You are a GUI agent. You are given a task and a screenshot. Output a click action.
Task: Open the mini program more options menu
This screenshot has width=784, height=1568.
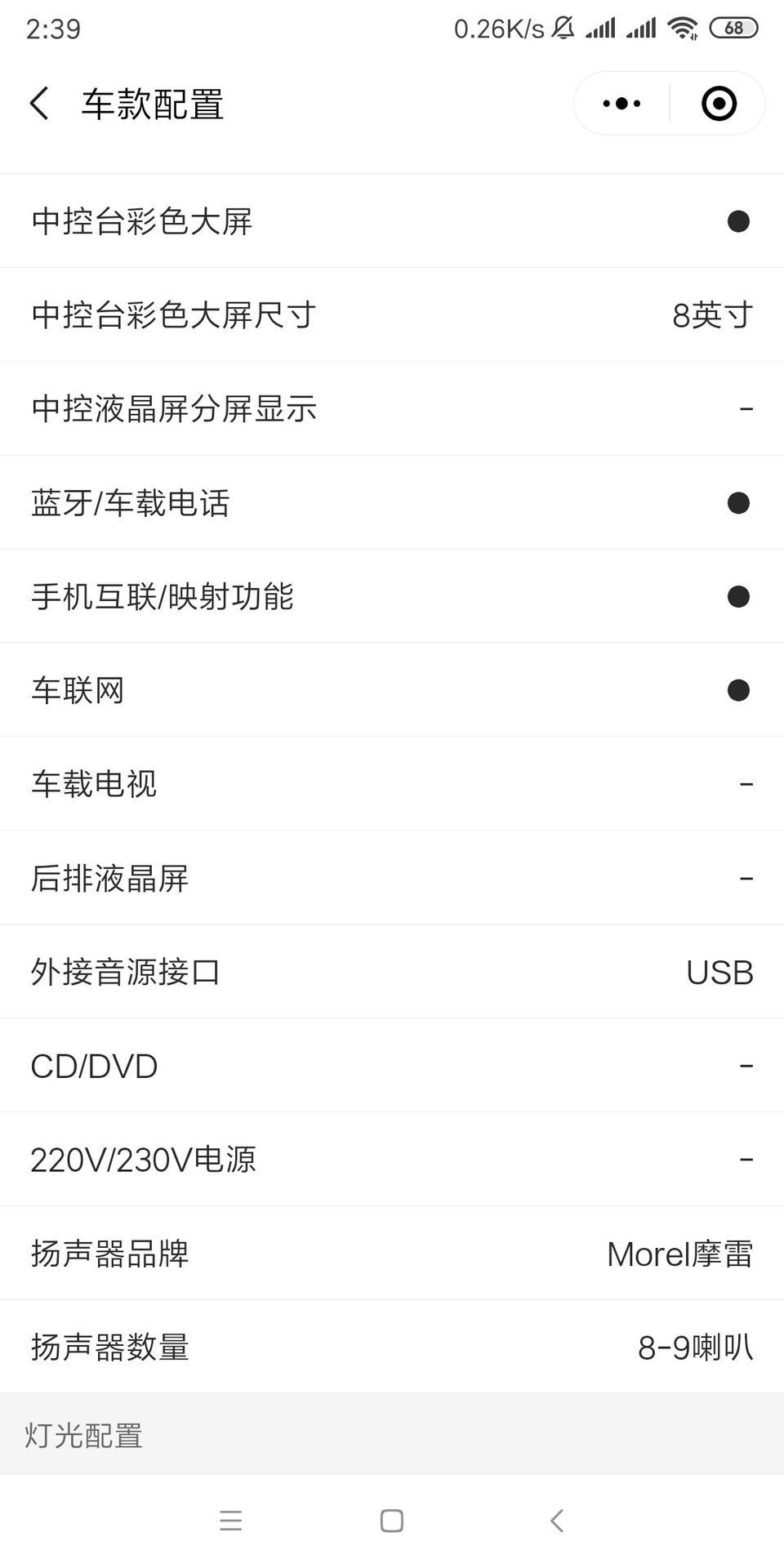pos(621,104)
